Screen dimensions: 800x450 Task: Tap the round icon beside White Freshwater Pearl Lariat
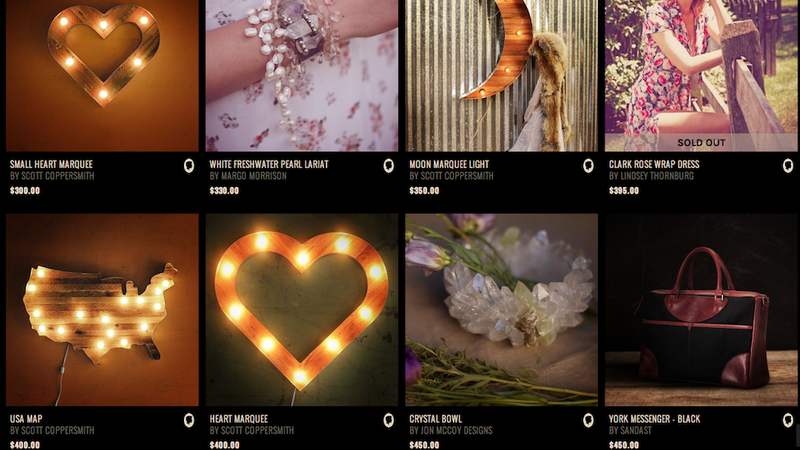[x=389, y=166]
